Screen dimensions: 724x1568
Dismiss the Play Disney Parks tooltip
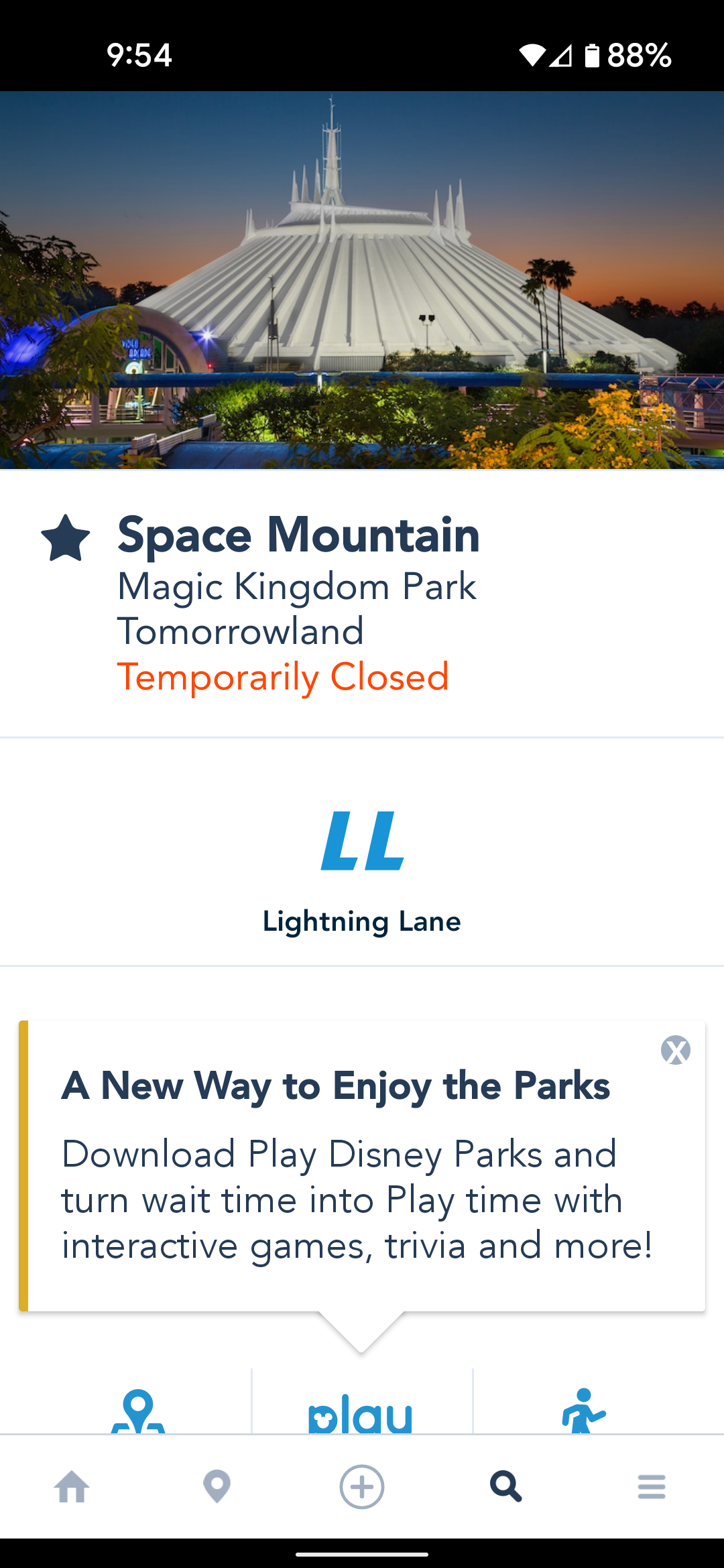pos(675,1050)
